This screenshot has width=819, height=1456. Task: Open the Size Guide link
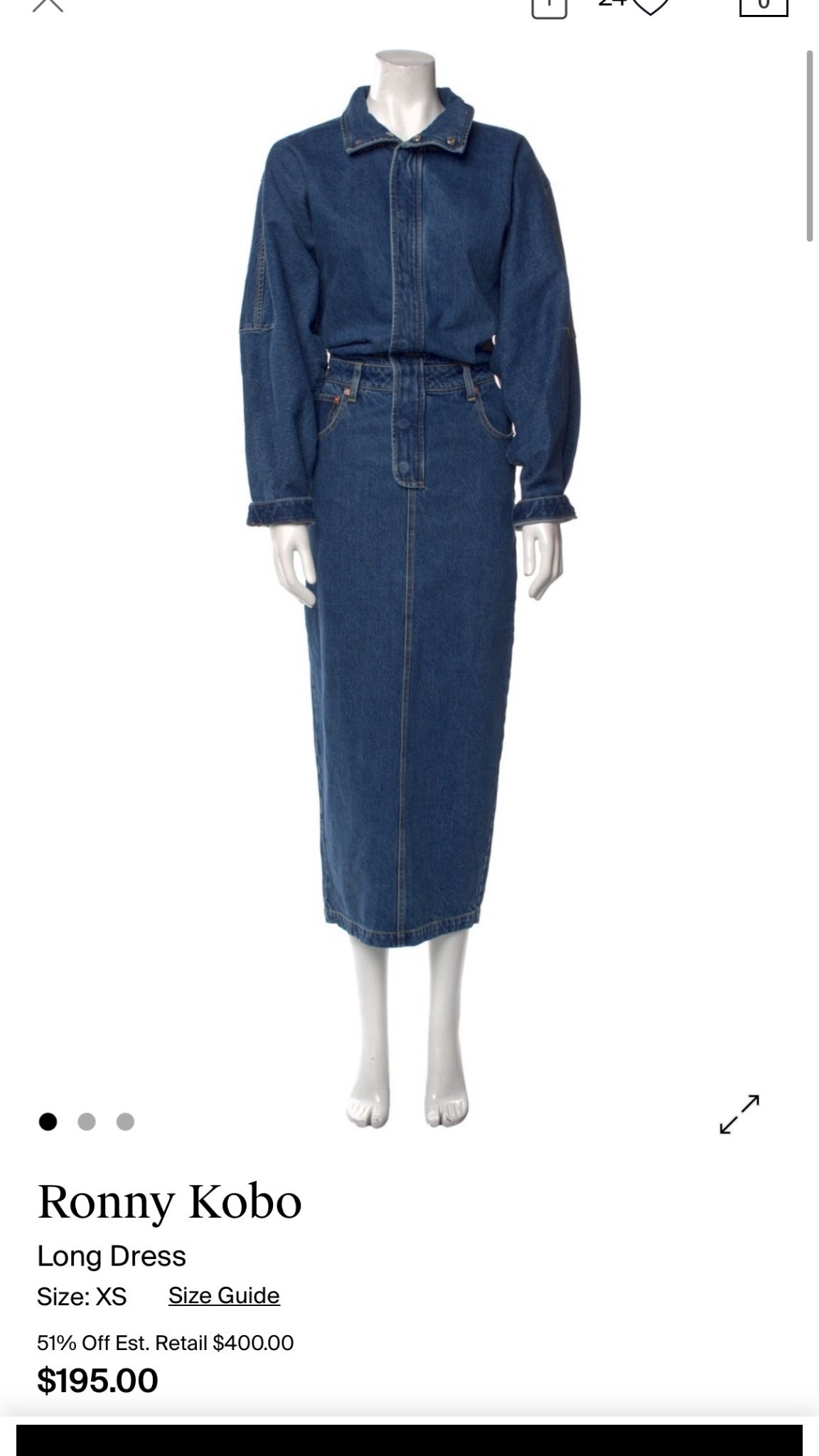tap(224, 1295)
